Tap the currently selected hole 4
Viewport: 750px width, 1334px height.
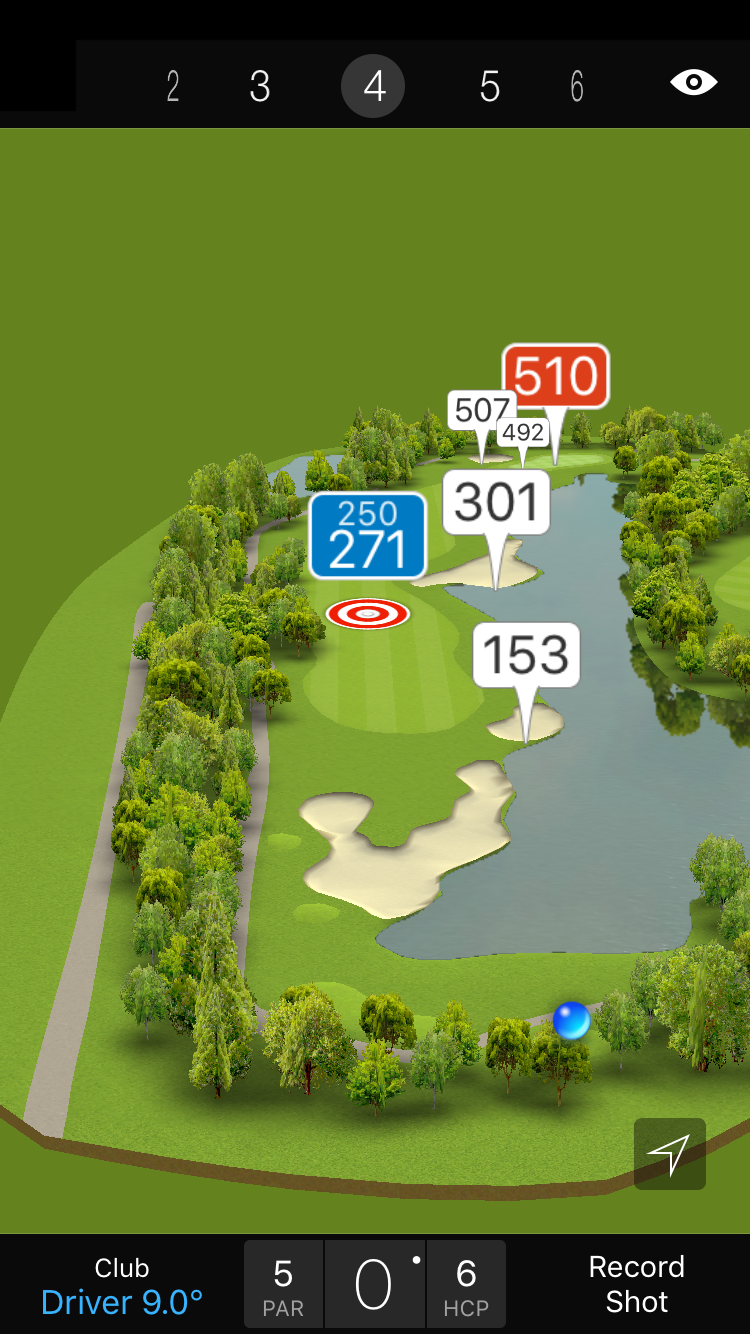(373, 87)
